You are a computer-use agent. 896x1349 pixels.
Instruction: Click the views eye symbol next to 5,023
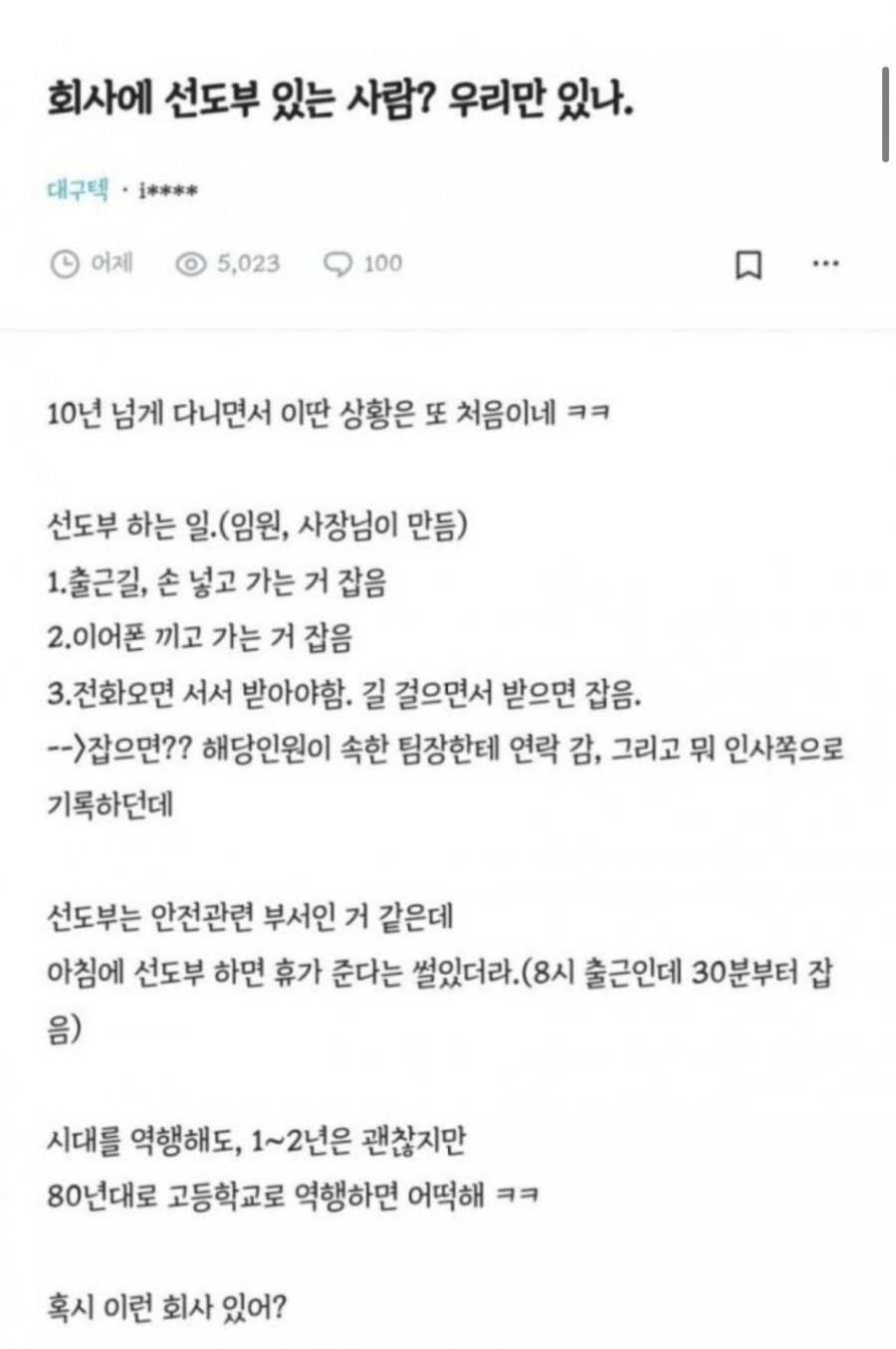(x=189, y=264)
